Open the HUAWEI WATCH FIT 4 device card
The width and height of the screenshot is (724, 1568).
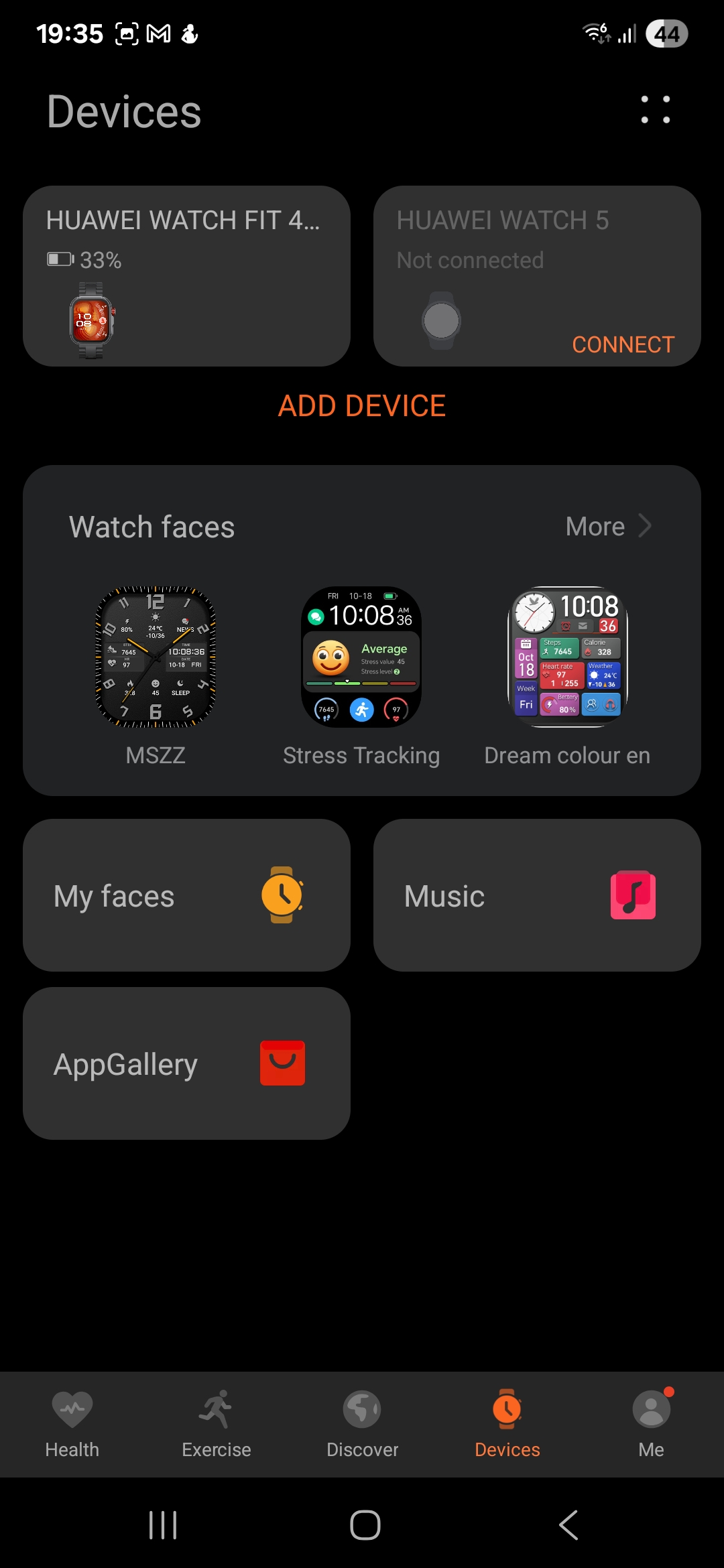186,276
